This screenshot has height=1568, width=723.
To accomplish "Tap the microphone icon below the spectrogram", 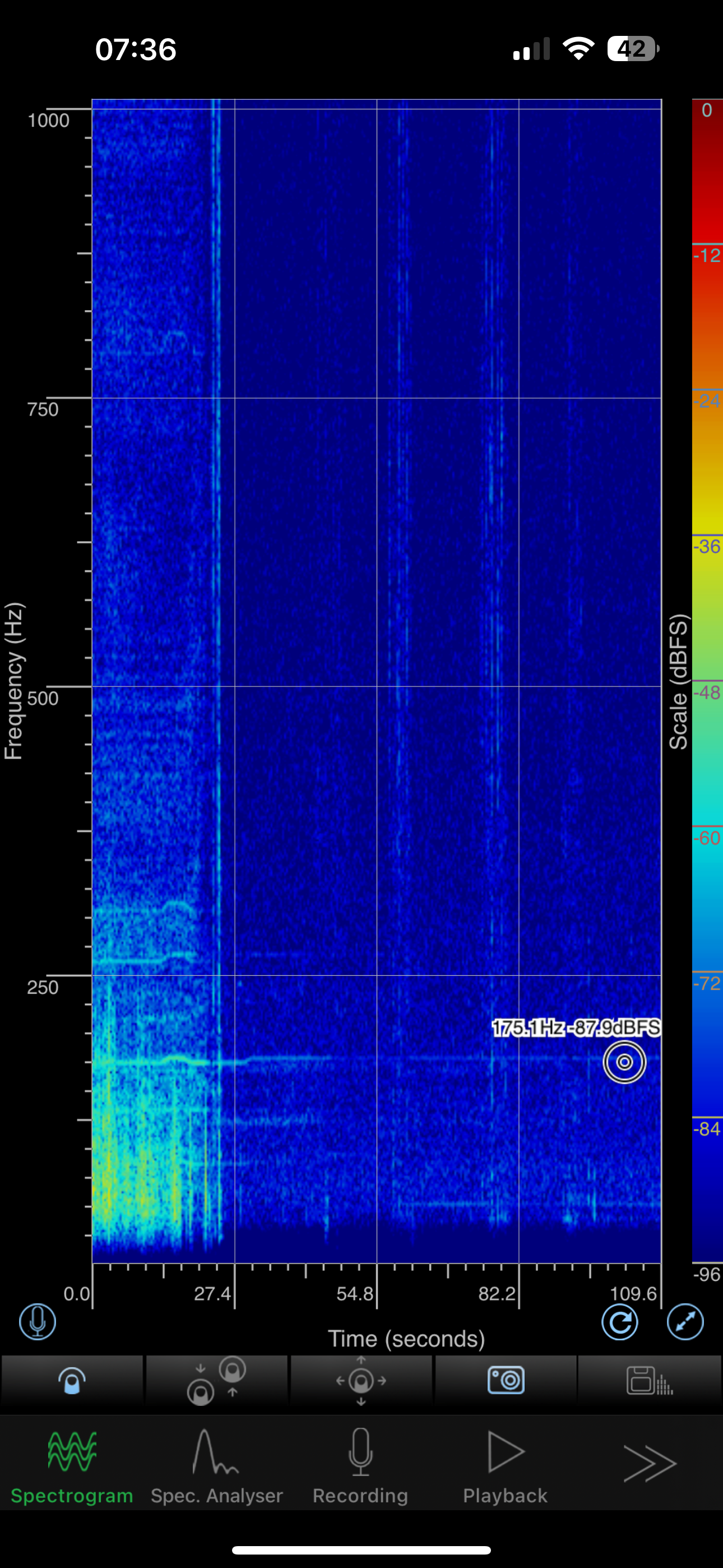I will pyautogui.click(x=37, y=1321).
